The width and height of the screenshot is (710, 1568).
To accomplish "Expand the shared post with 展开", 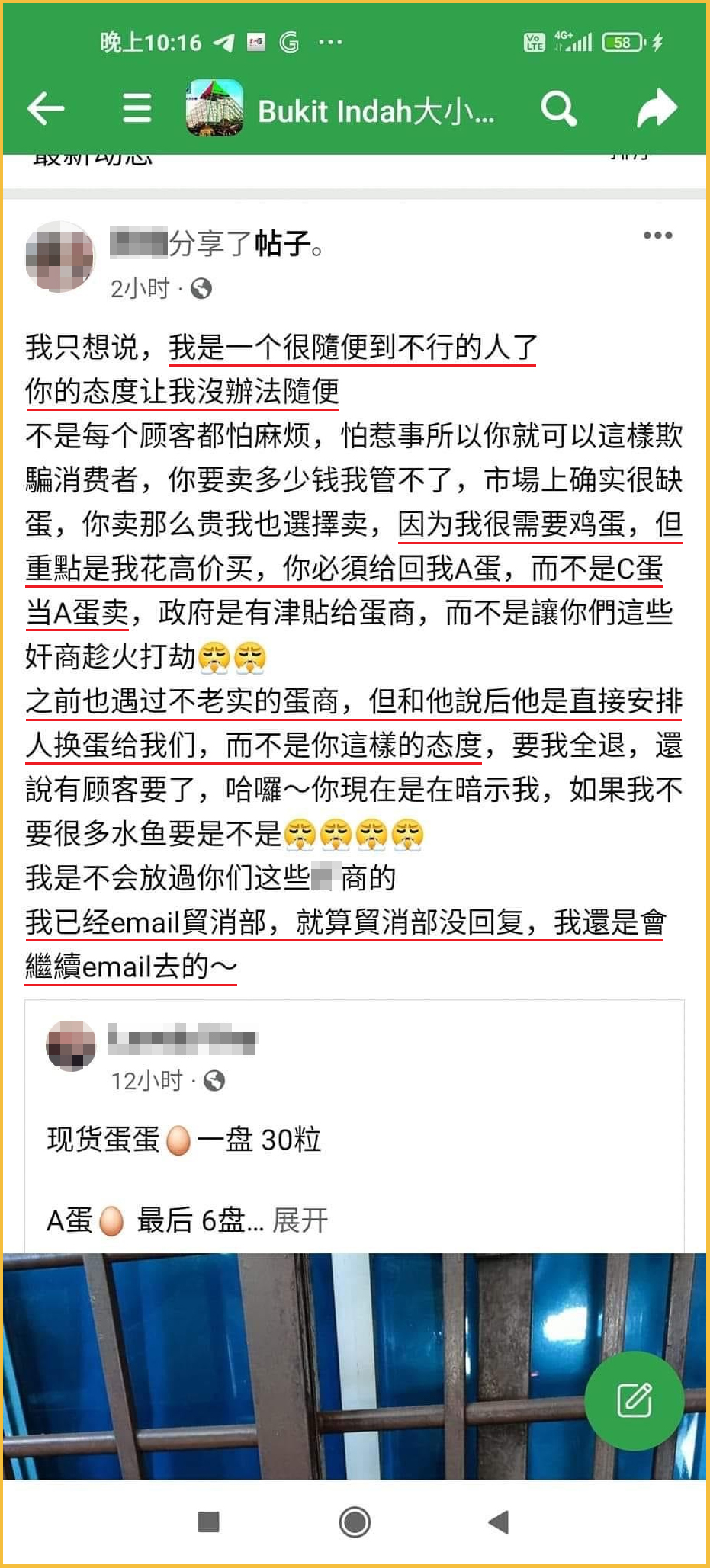I will click(x=300, y=1220).
